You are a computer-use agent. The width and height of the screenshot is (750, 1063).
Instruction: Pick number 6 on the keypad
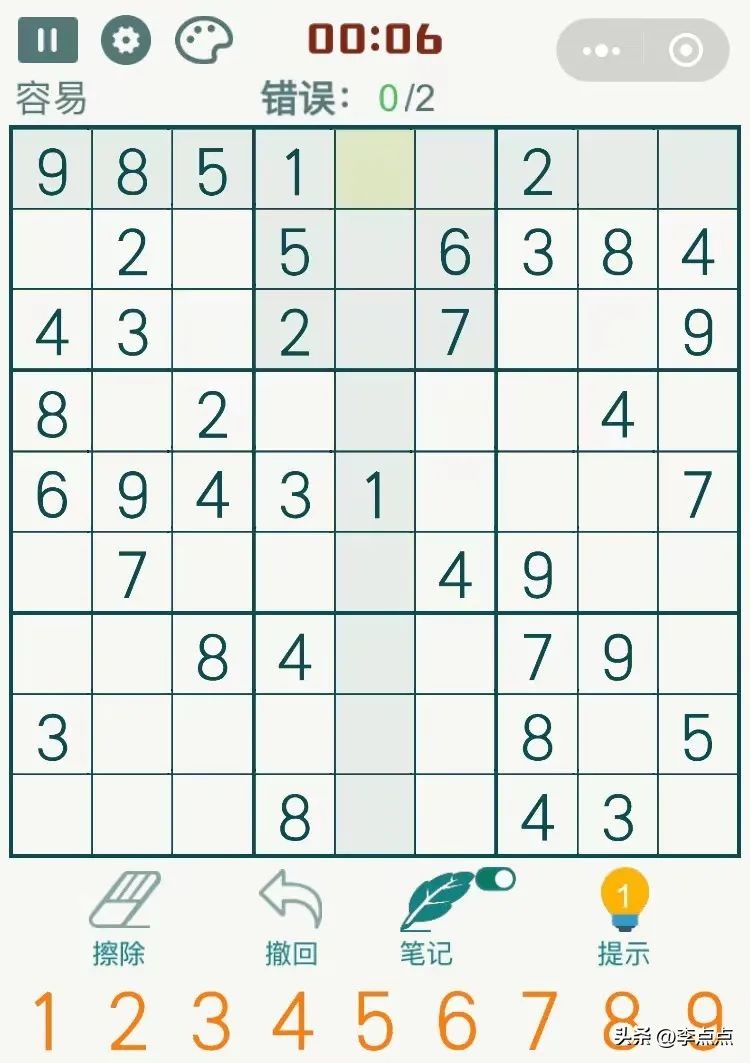tap(457, 1022)
